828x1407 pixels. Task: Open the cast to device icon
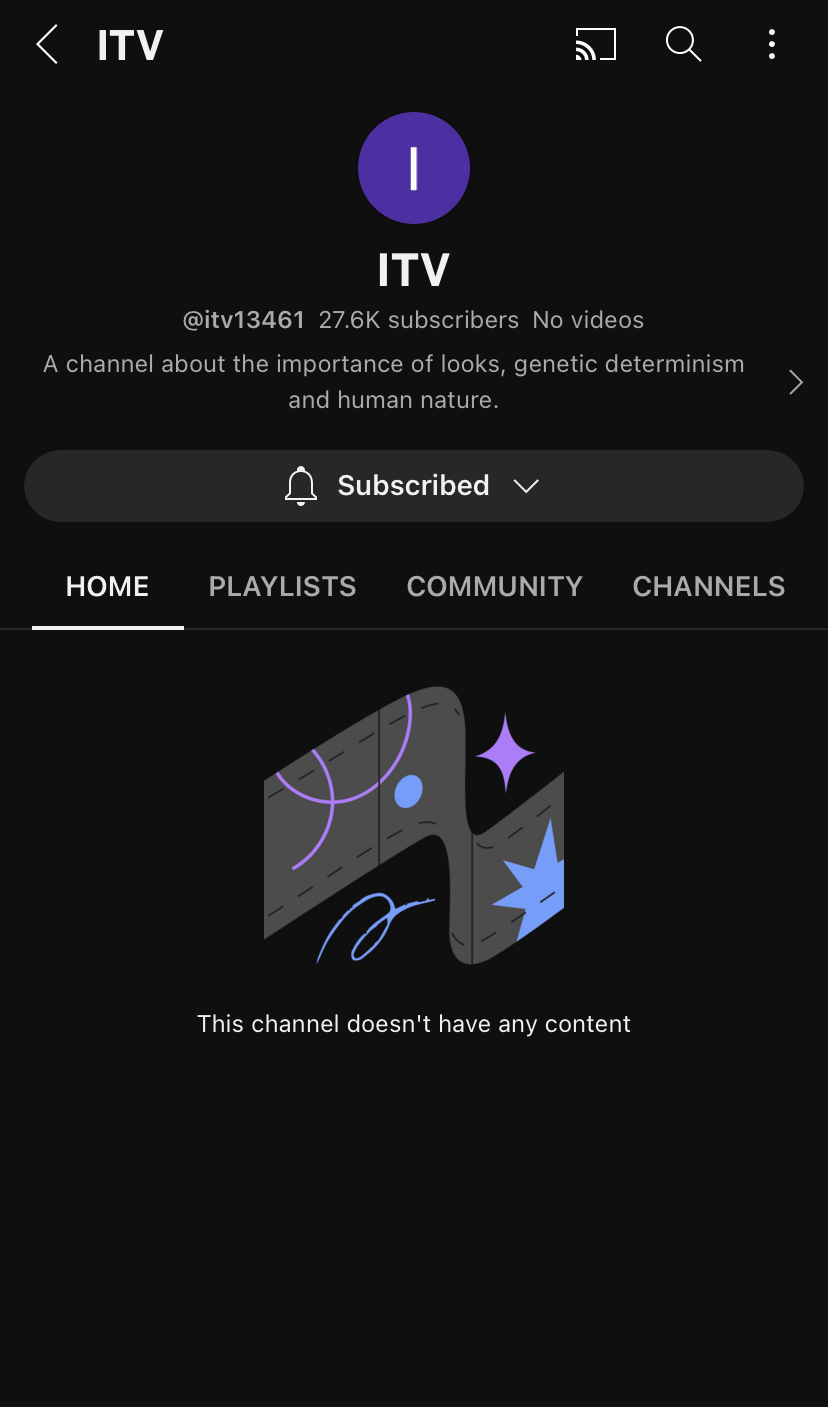(595, 44)
